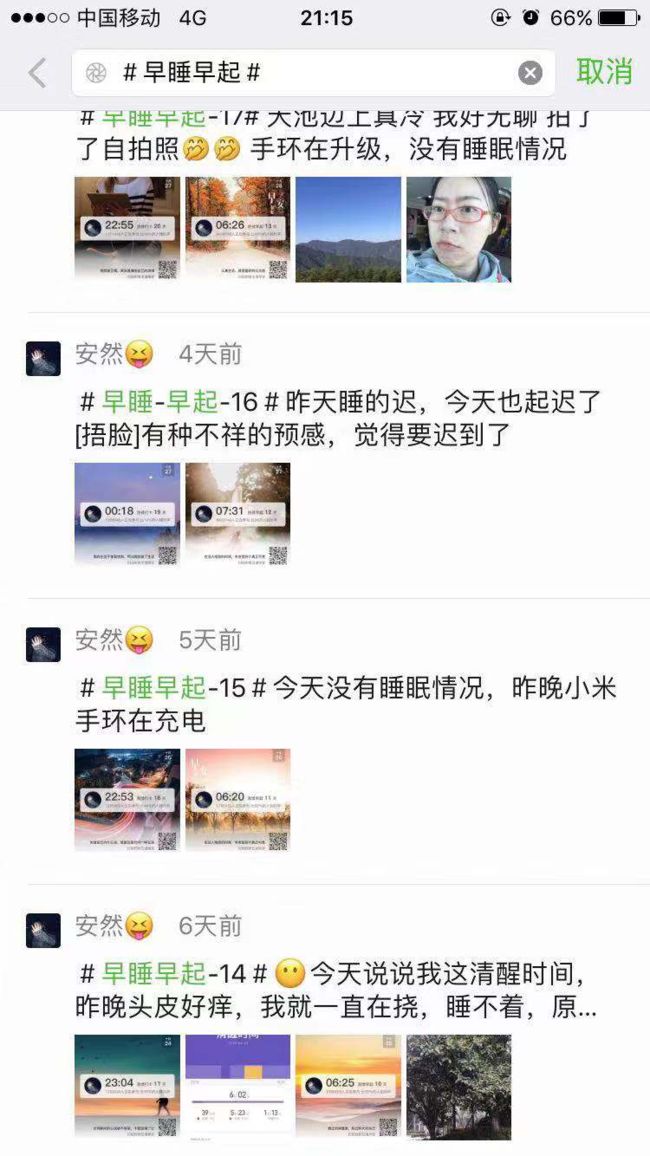Open the tree photo in the -14 post

(458, 1086)
